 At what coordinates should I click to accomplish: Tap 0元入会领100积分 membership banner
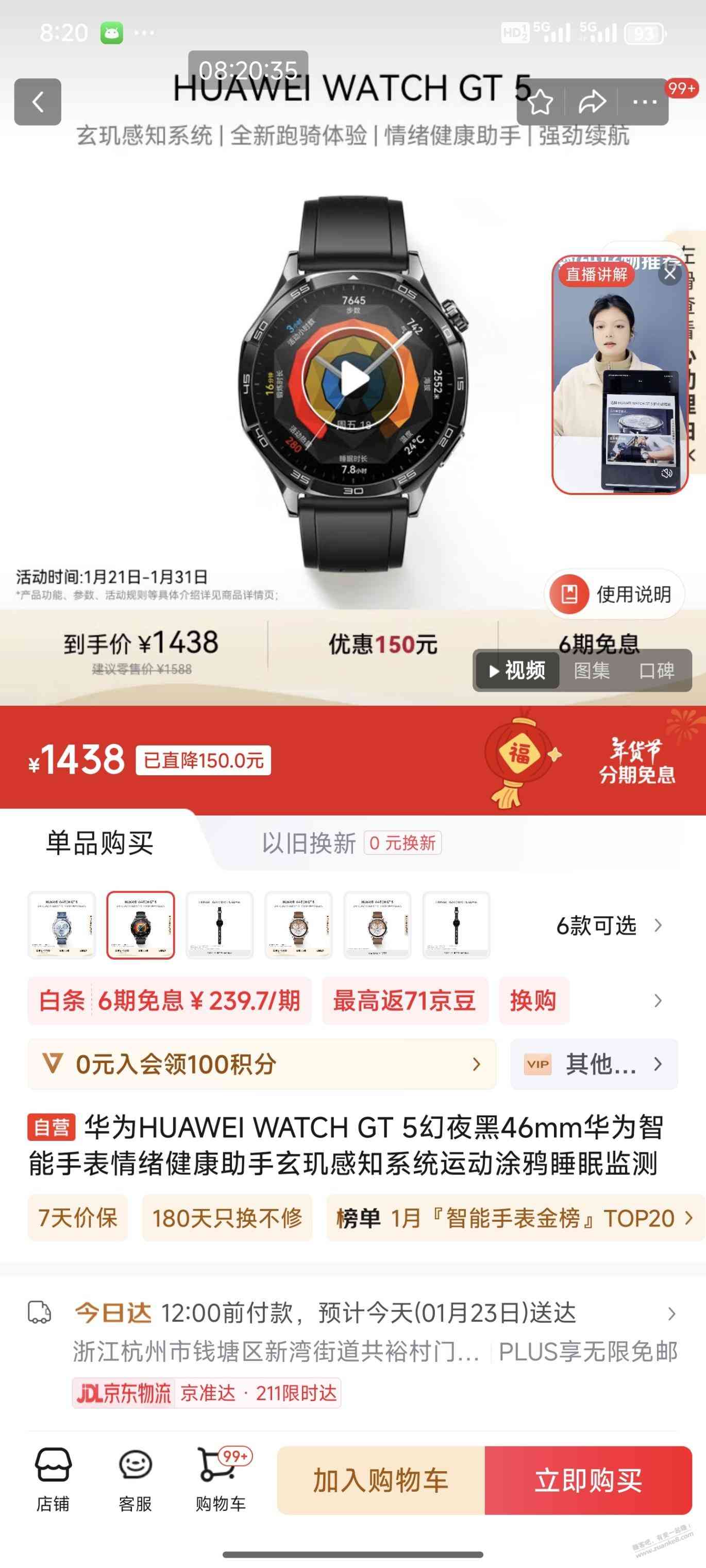[x=262, y=1064]
